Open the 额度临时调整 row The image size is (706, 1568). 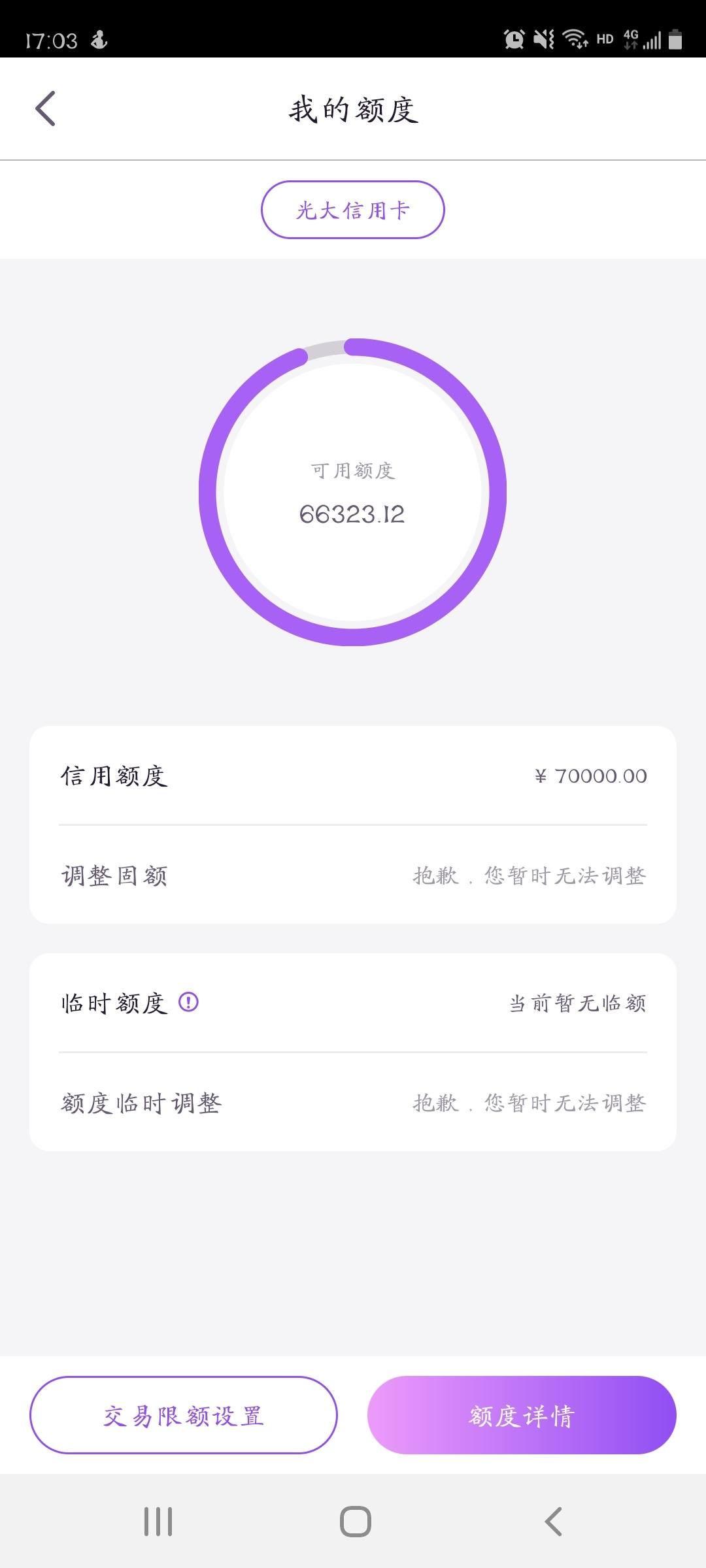353,1102
